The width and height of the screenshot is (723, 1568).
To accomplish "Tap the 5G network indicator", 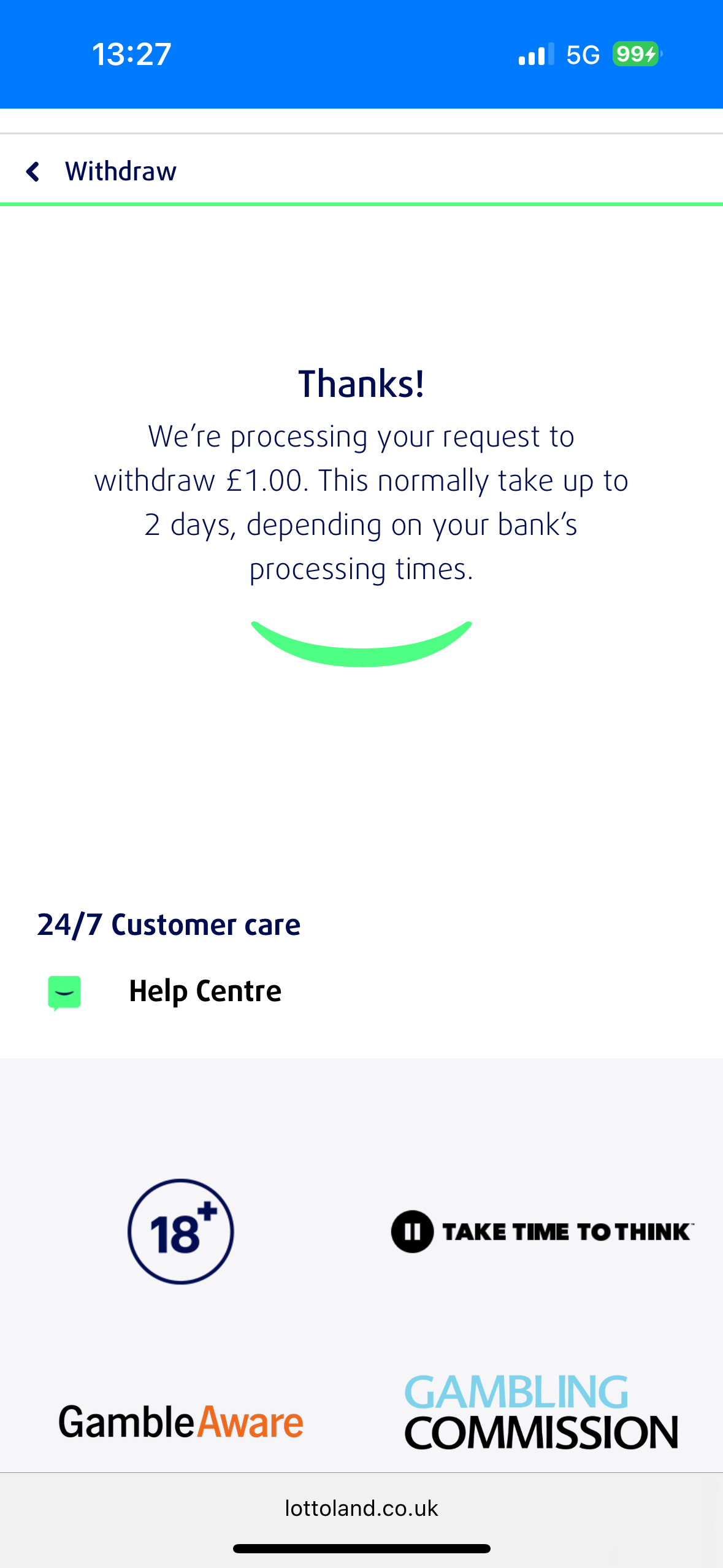I will click(x=584, y=54).
